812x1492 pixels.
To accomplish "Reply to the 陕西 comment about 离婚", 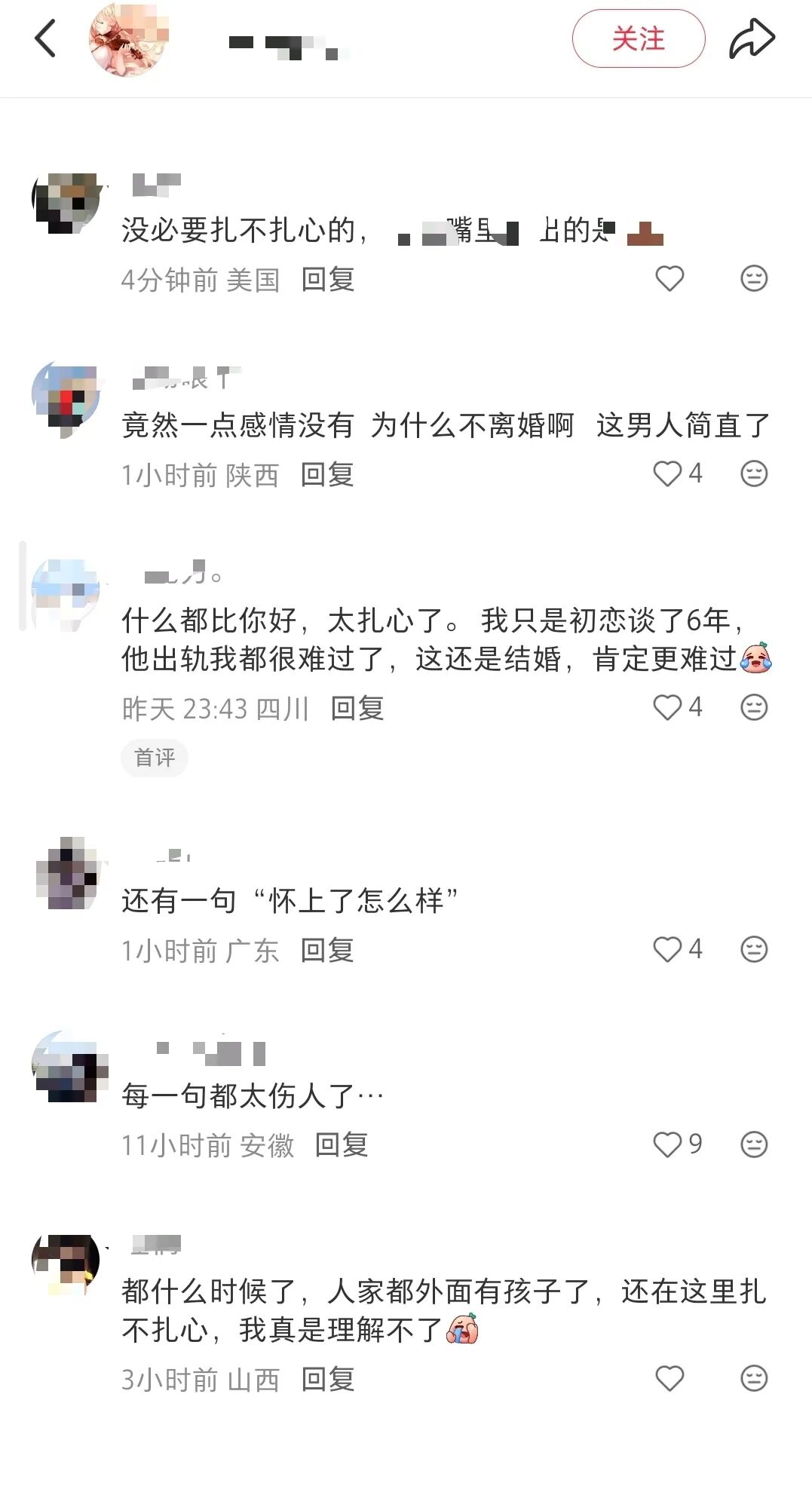I will (x=327, y=475).
